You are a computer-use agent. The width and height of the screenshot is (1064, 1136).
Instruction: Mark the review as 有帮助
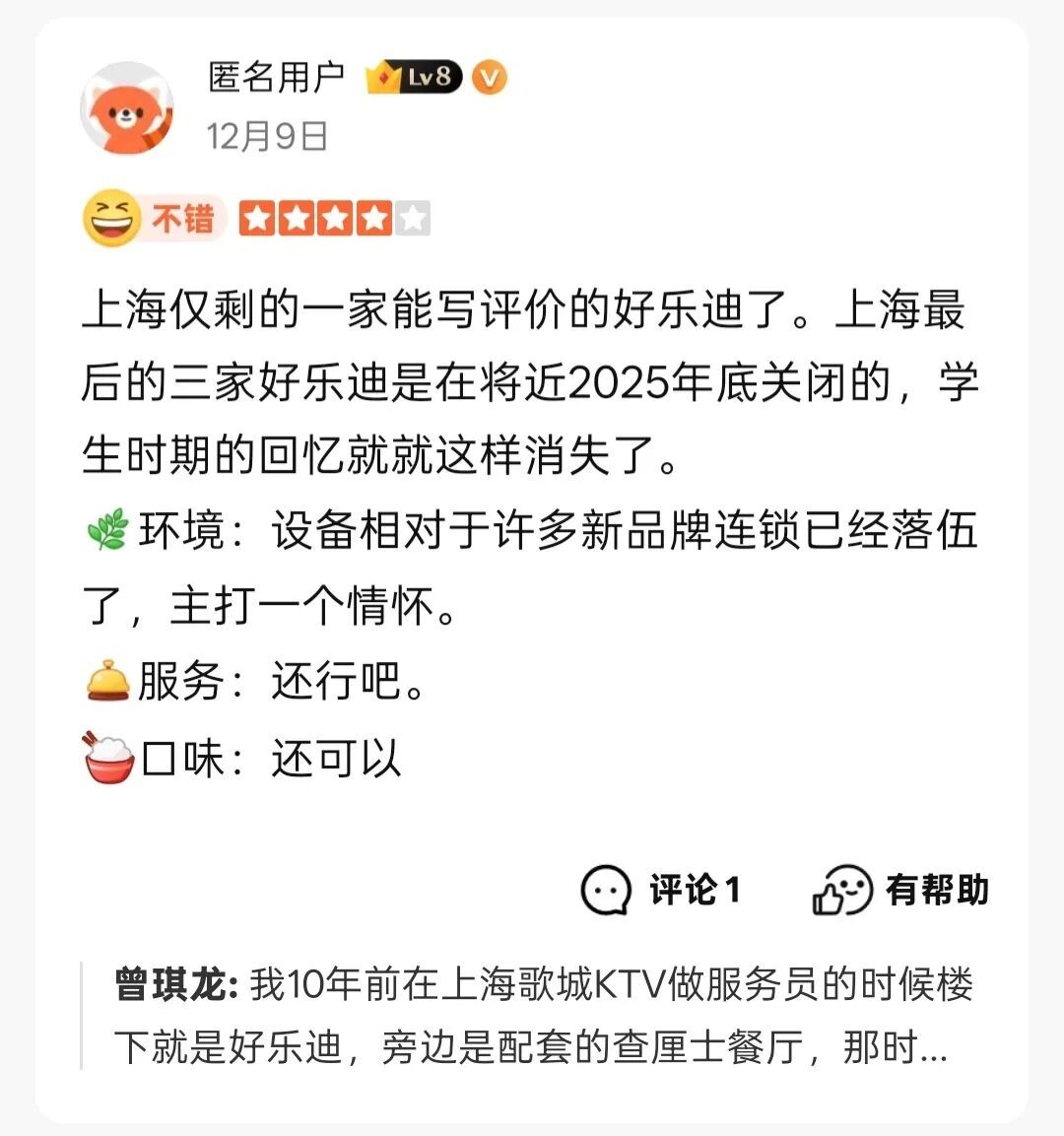coord(900,890)
